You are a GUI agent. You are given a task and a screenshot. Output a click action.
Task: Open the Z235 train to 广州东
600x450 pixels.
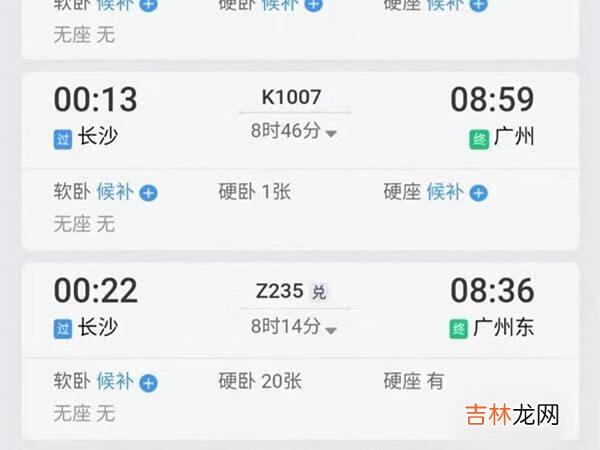[x=291, y=291]
